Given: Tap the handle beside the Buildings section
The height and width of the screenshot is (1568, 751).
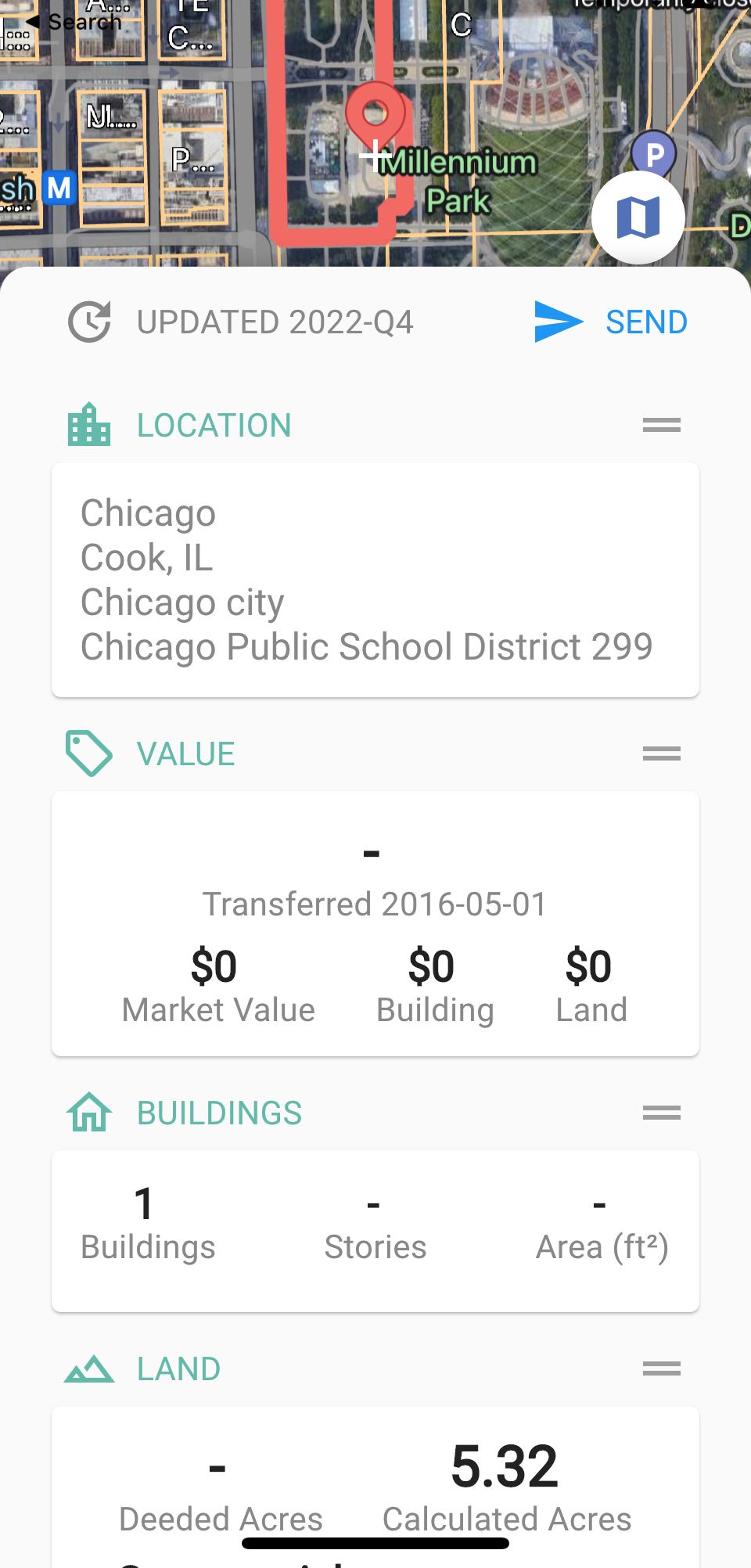Looking at the screenshot, I should tap(661, 1113).
